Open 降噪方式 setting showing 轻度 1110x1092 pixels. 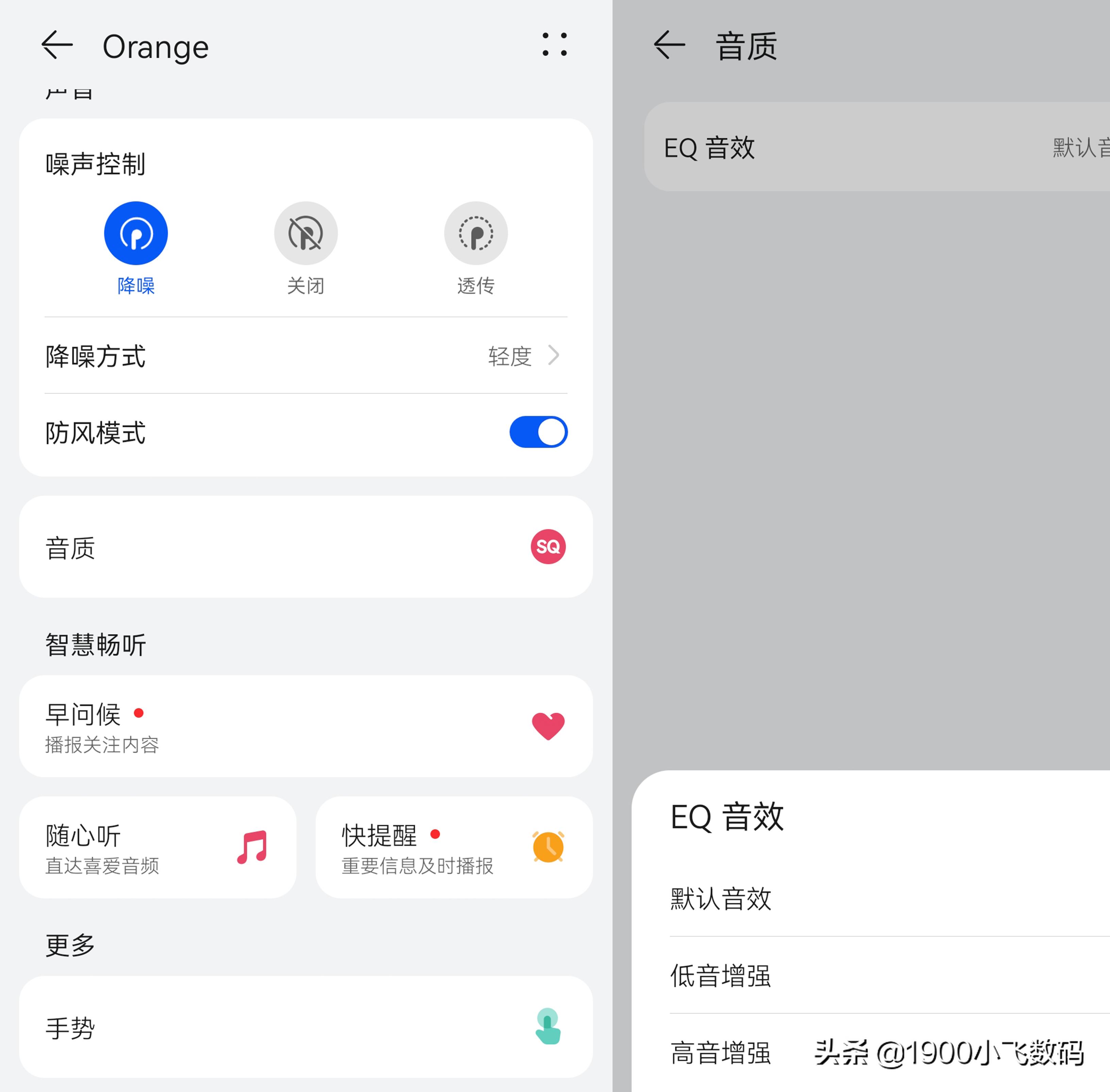(306, 356)
